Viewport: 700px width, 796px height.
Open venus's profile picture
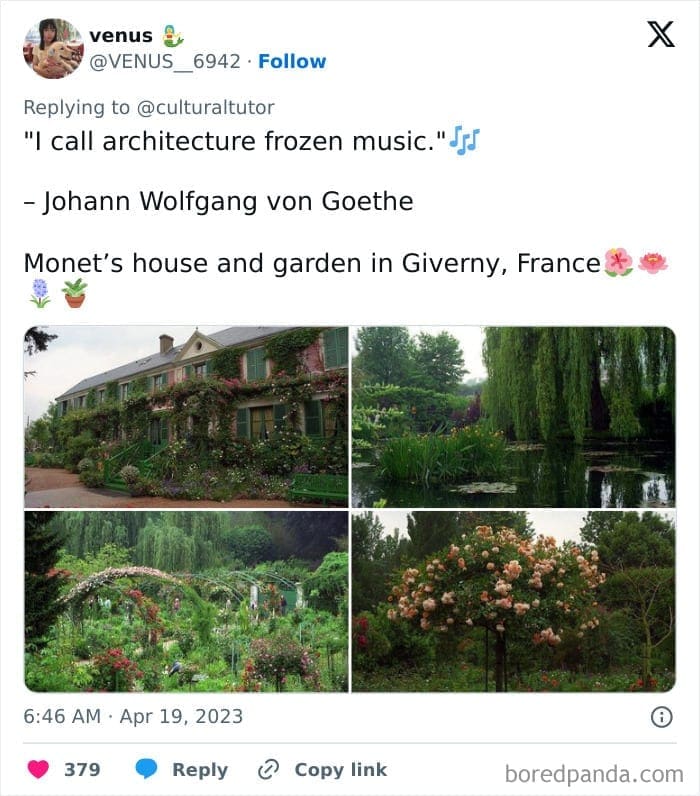tap(54, 48)
